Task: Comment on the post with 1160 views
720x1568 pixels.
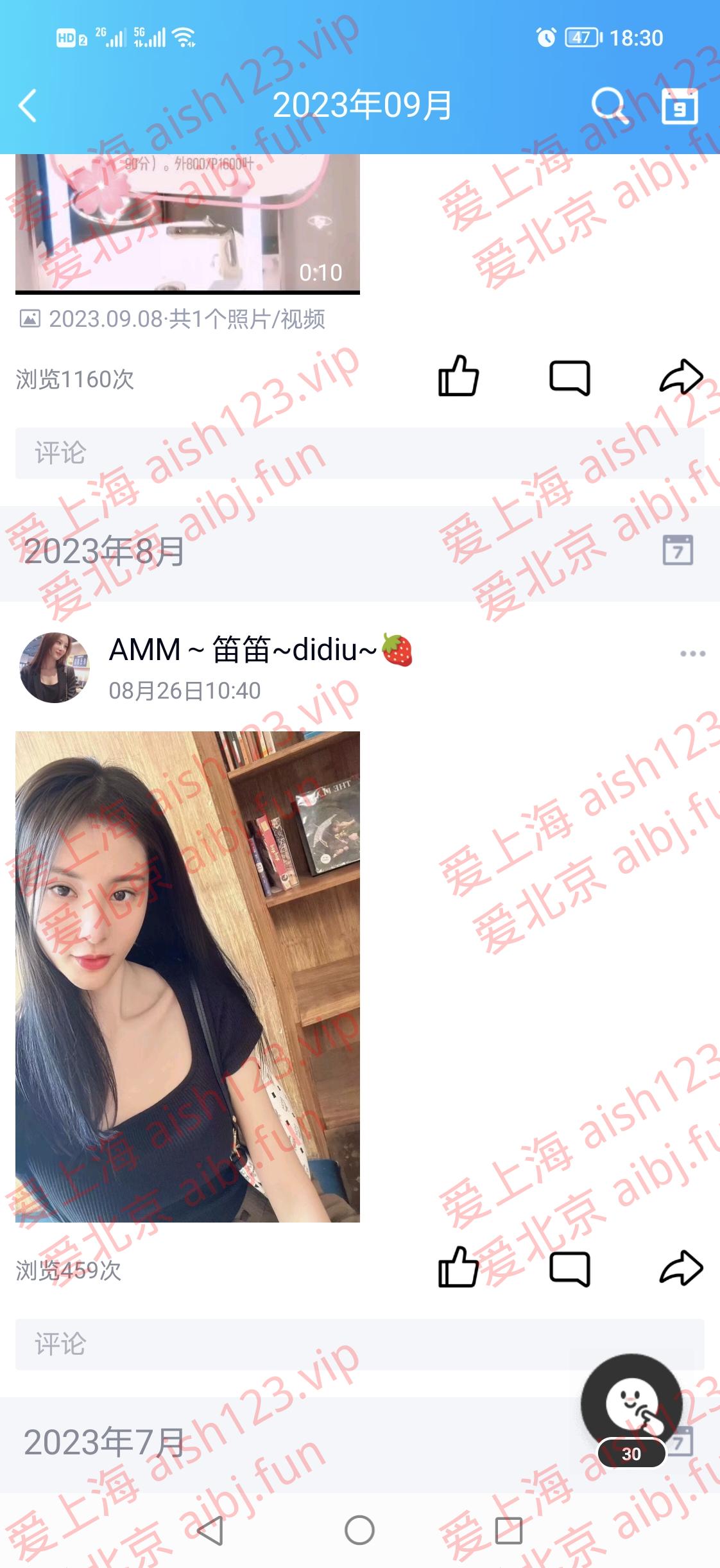Action: (569, 377)
